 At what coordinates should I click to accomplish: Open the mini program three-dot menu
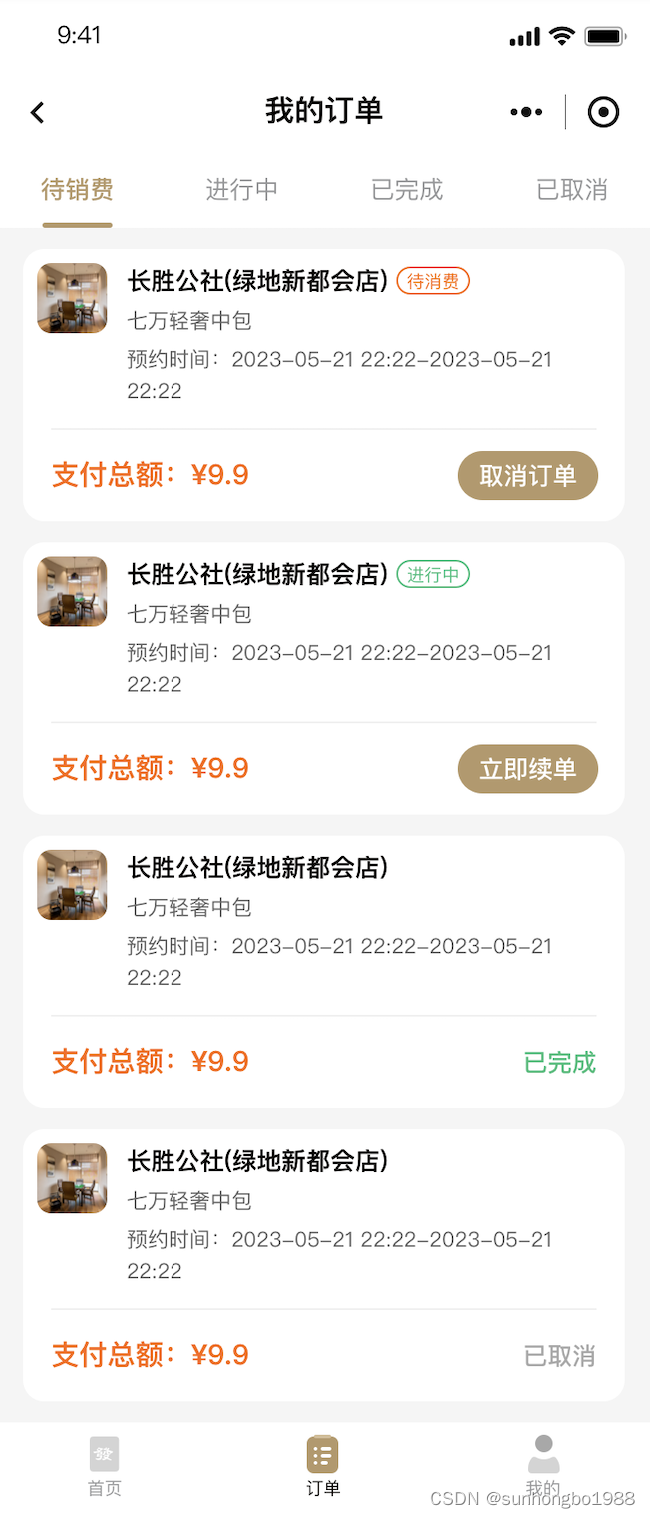click(526, 112)
